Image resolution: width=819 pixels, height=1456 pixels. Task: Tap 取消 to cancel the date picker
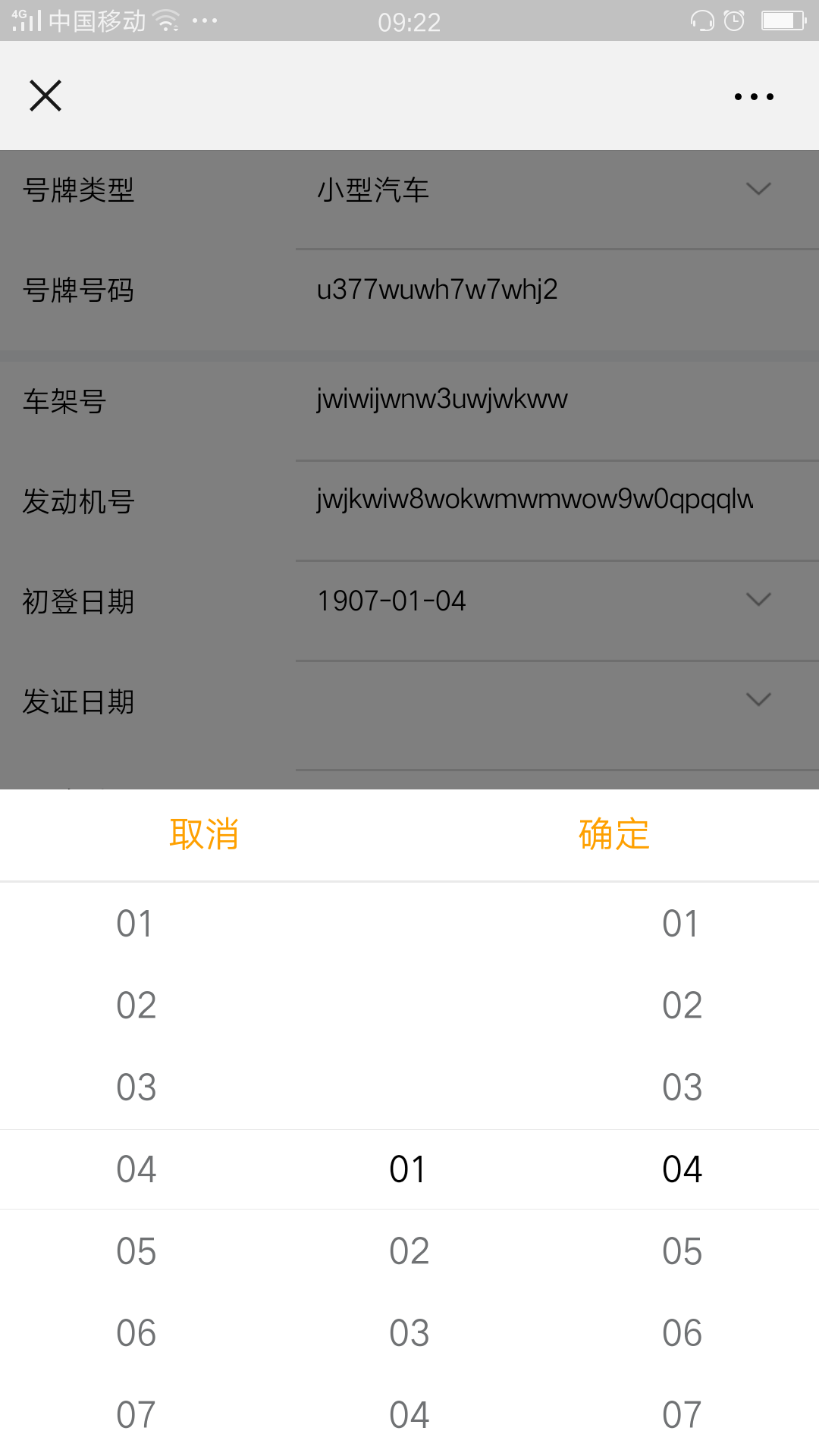point(204,834)
